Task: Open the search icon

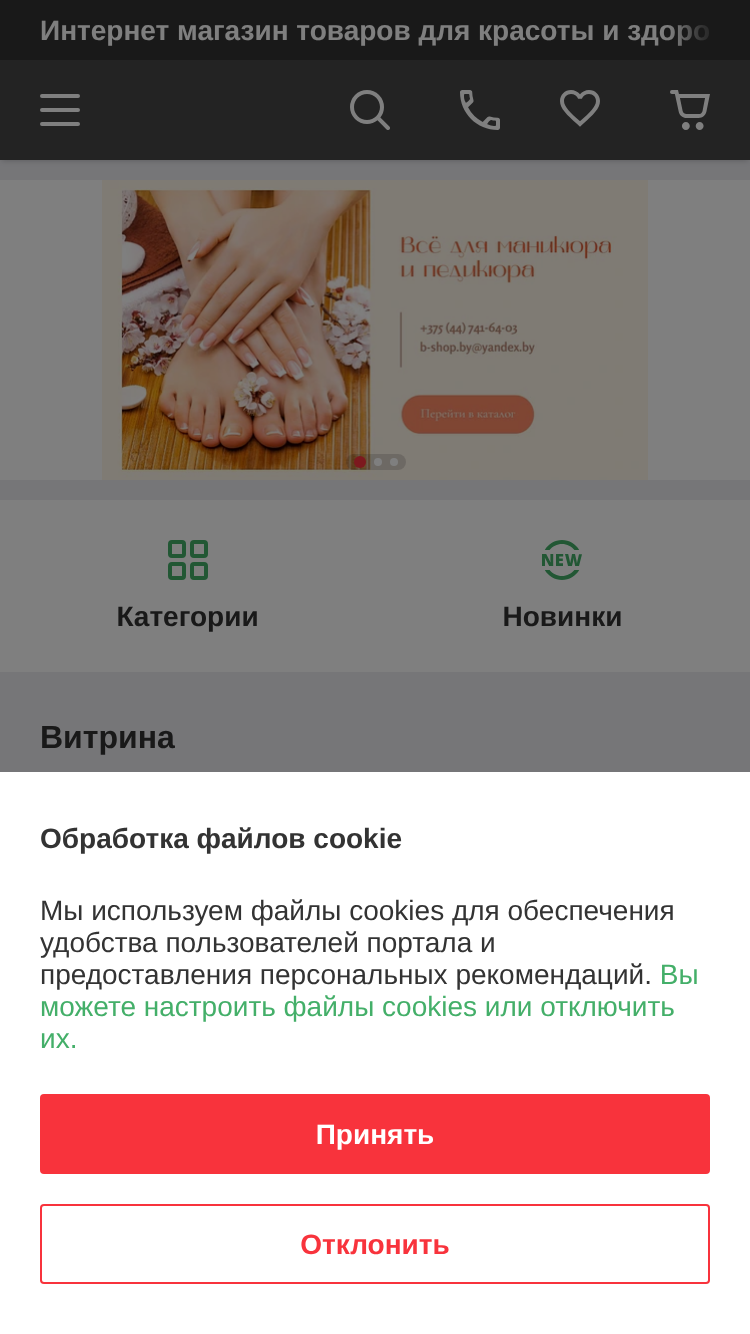Action: [369, 110]
